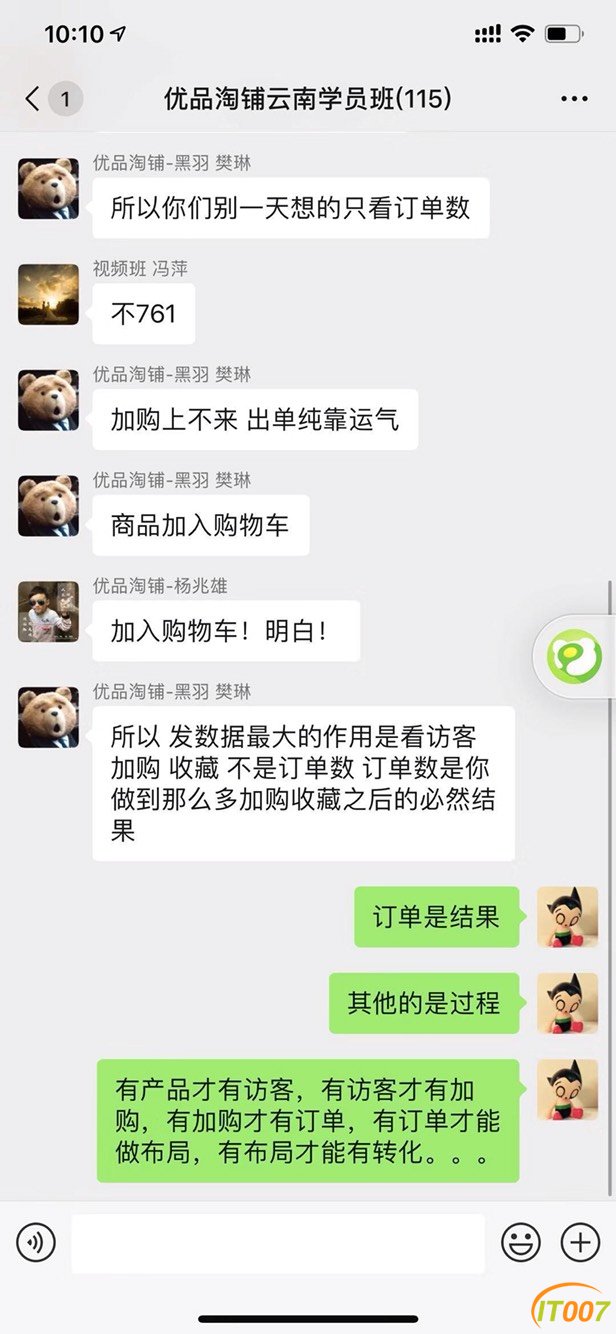
Task: Focus the message text field
Action: pyautogui.click(x=278, y=1243)
